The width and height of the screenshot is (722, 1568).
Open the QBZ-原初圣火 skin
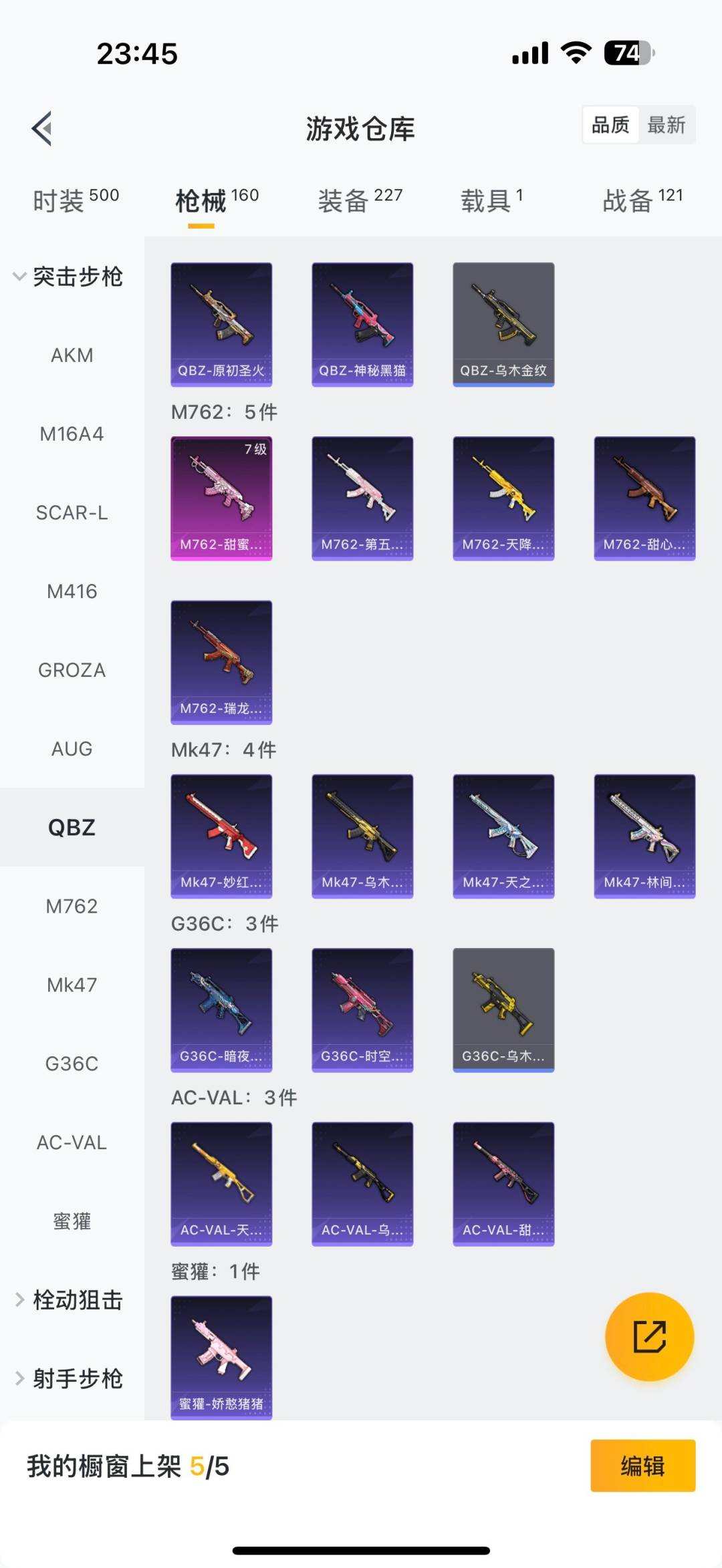click(221, 324)
